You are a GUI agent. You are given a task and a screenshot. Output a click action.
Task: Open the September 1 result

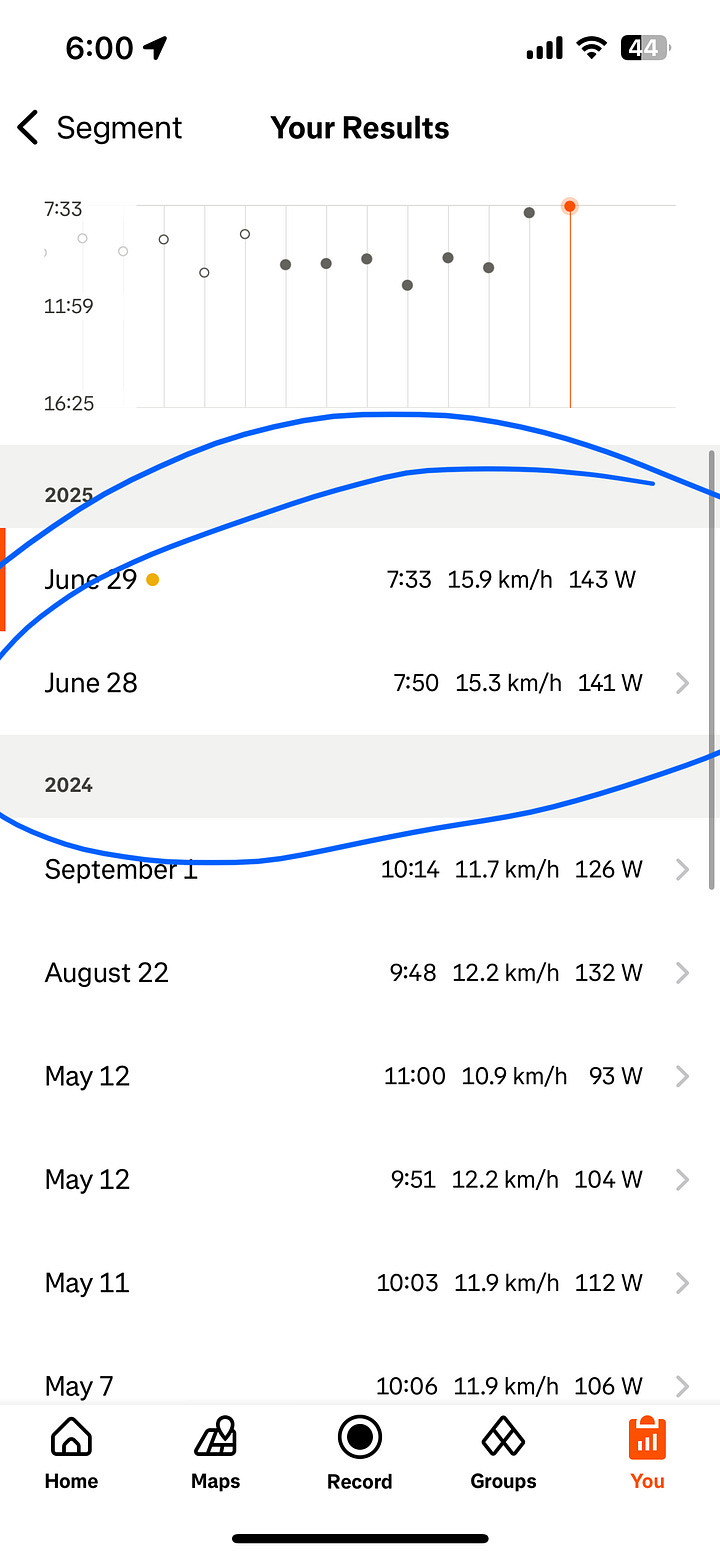tap(360, 869)
